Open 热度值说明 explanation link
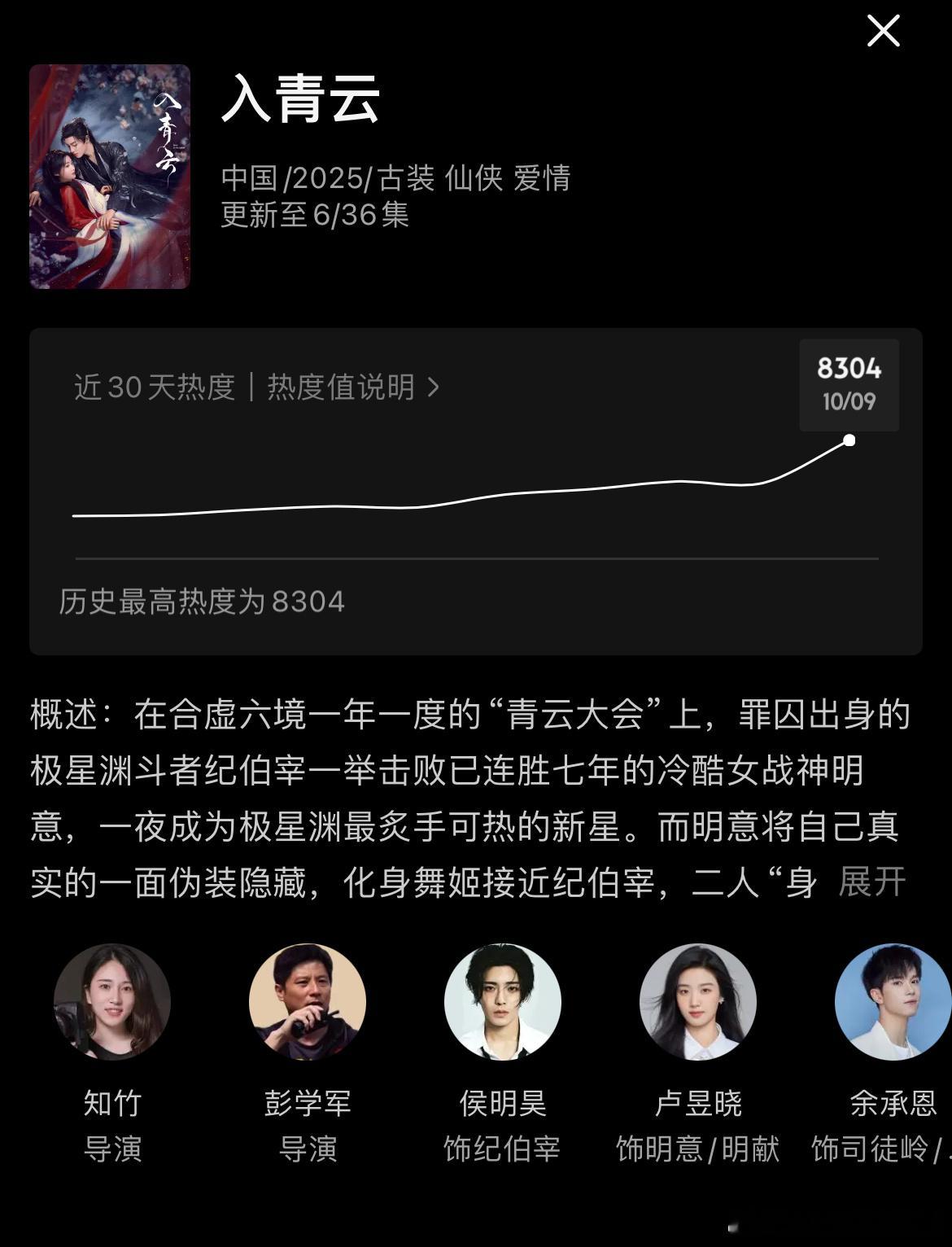 [352, 387]
